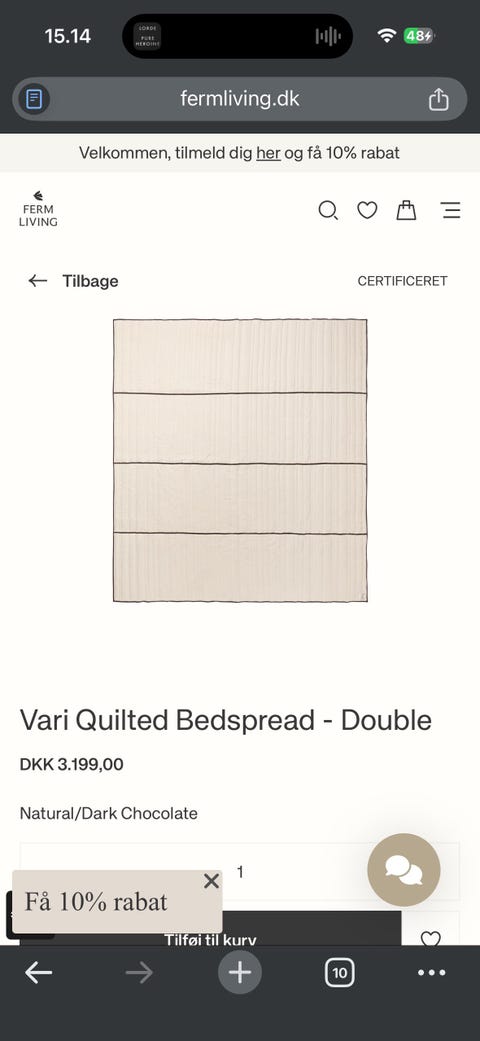Screen dimensions: 480x1041
Task: Go back with Tilbage
Action: (x=73, y=281)
